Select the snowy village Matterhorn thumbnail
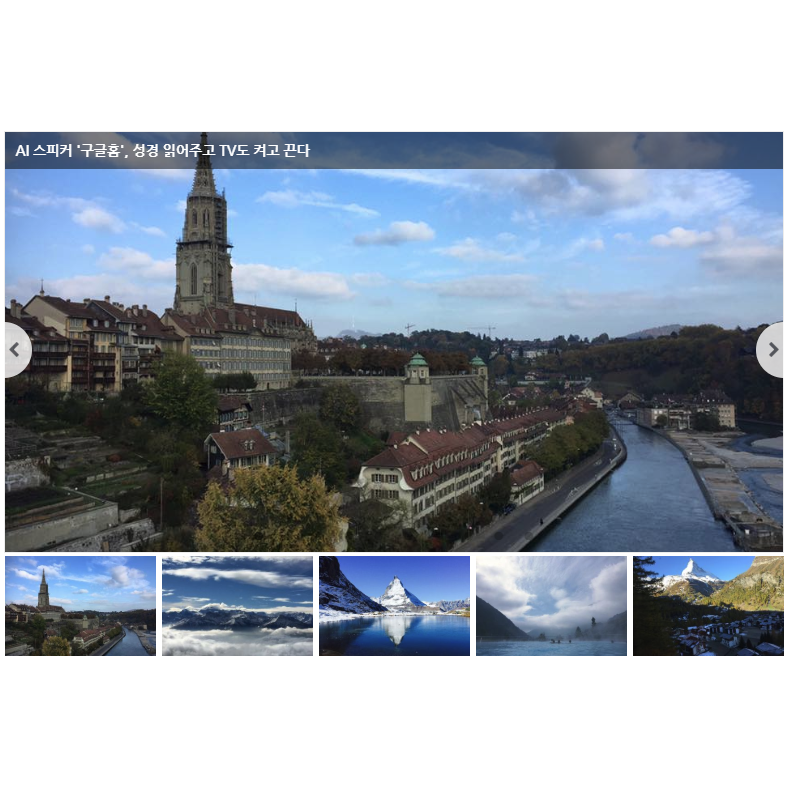This screenshot has width=788, height=788. point(708,606)
